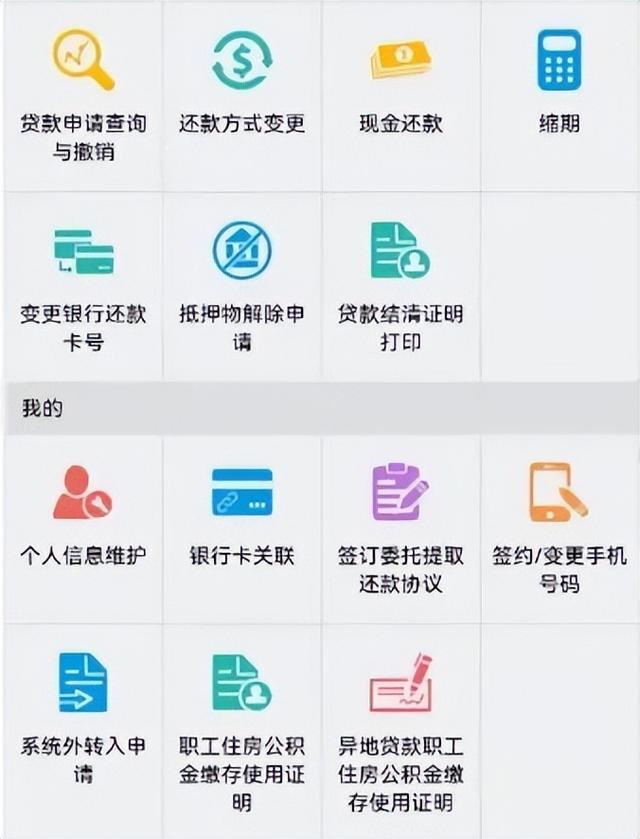Select 签订委托提取还款协议
Image resolution: width=640 pixels, height=839 pixels.
coord(401,525)
